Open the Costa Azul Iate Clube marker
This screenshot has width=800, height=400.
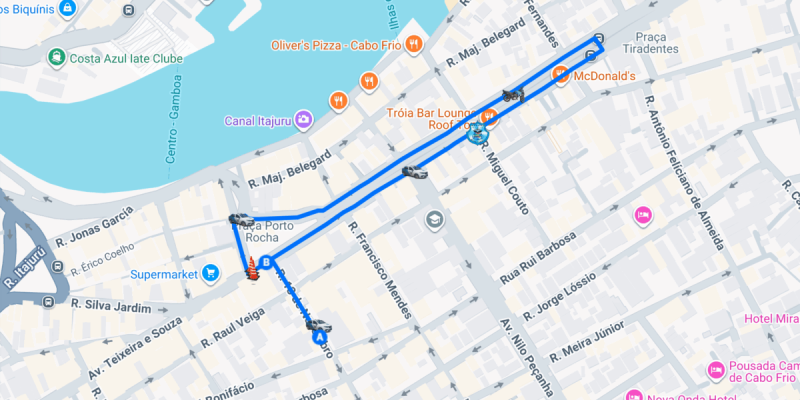56,58
